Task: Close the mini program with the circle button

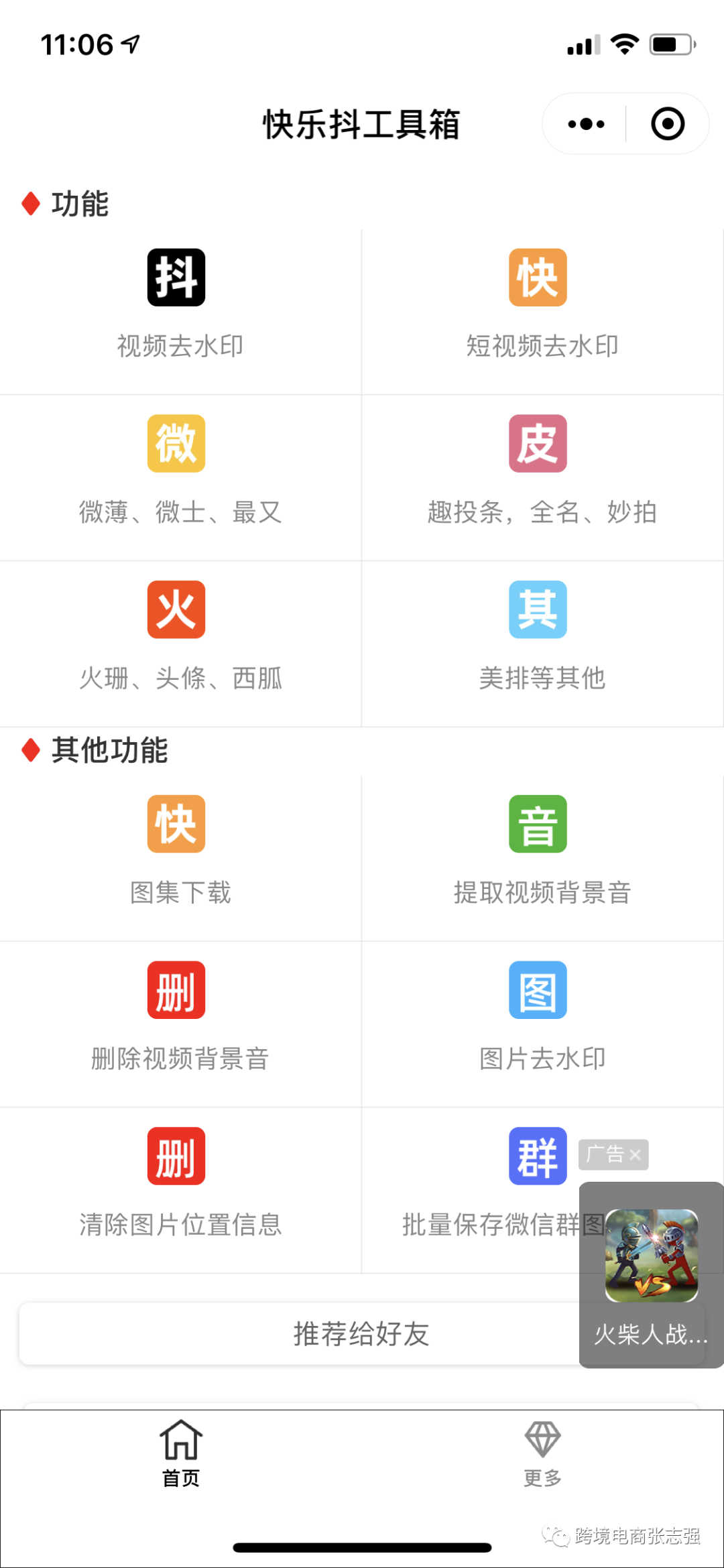Action: (668, 124)
